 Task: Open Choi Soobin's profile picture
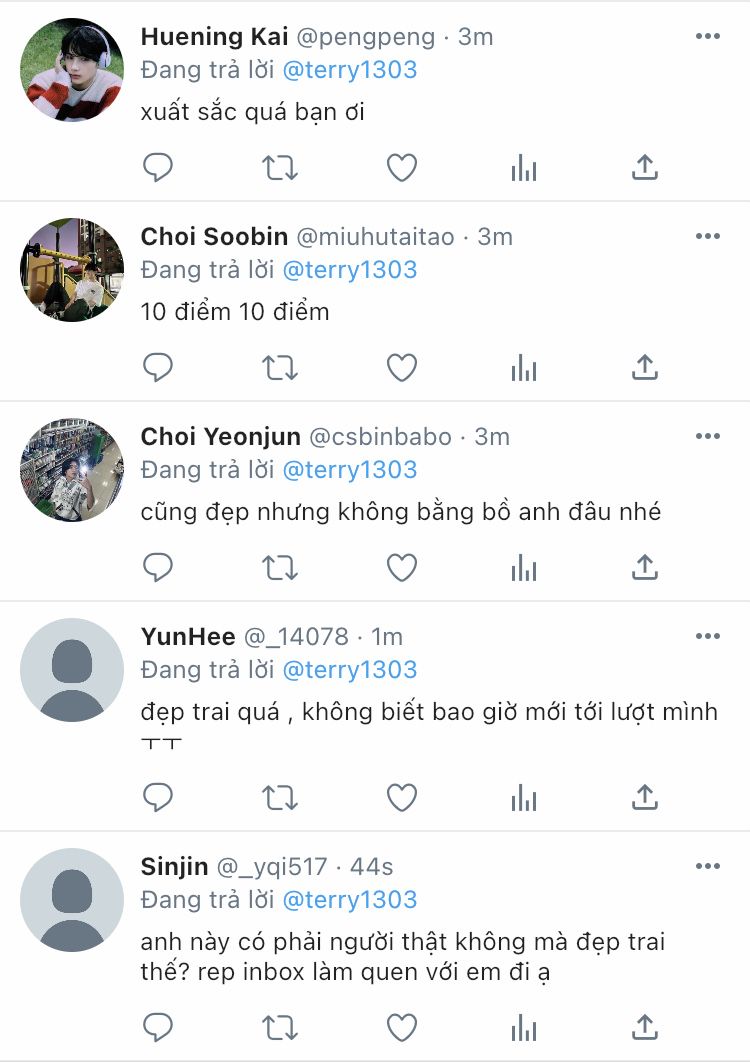[x=72, y=270]
